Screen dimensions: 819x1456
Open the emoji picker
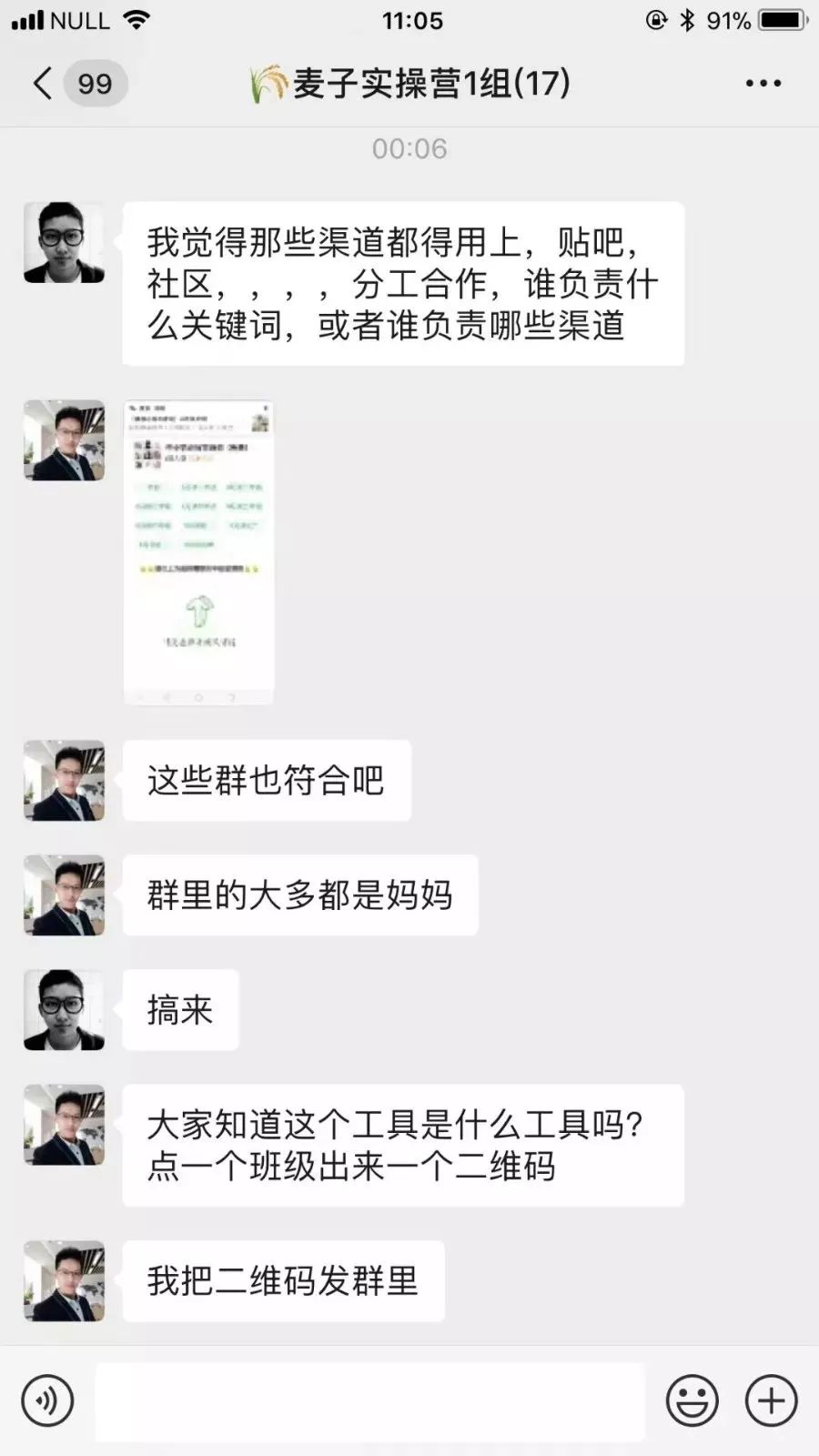click(692, 1400)
